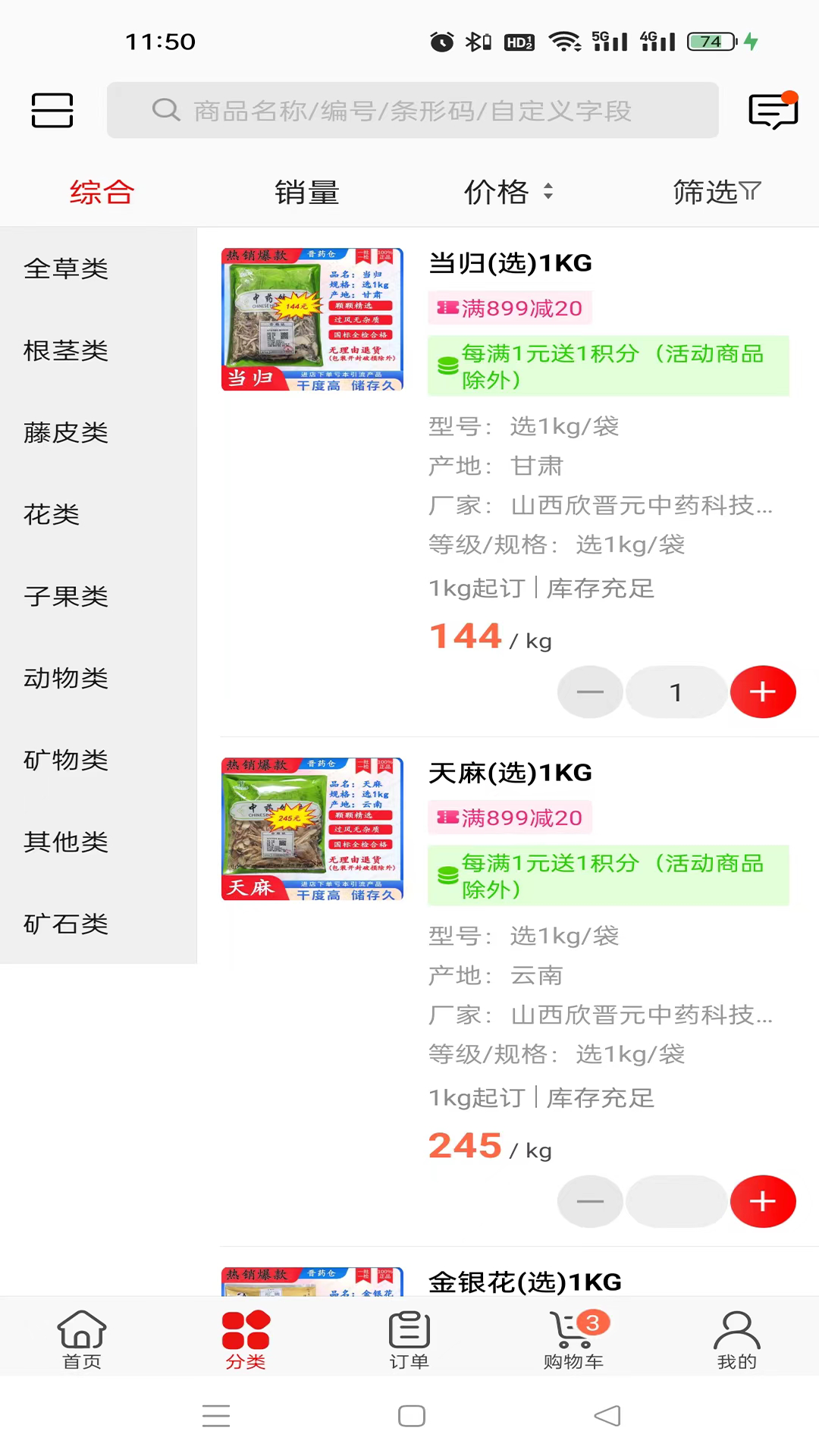
Task: Select the 动物类 category
Action: pyautogui.click(x=66, y=679)
